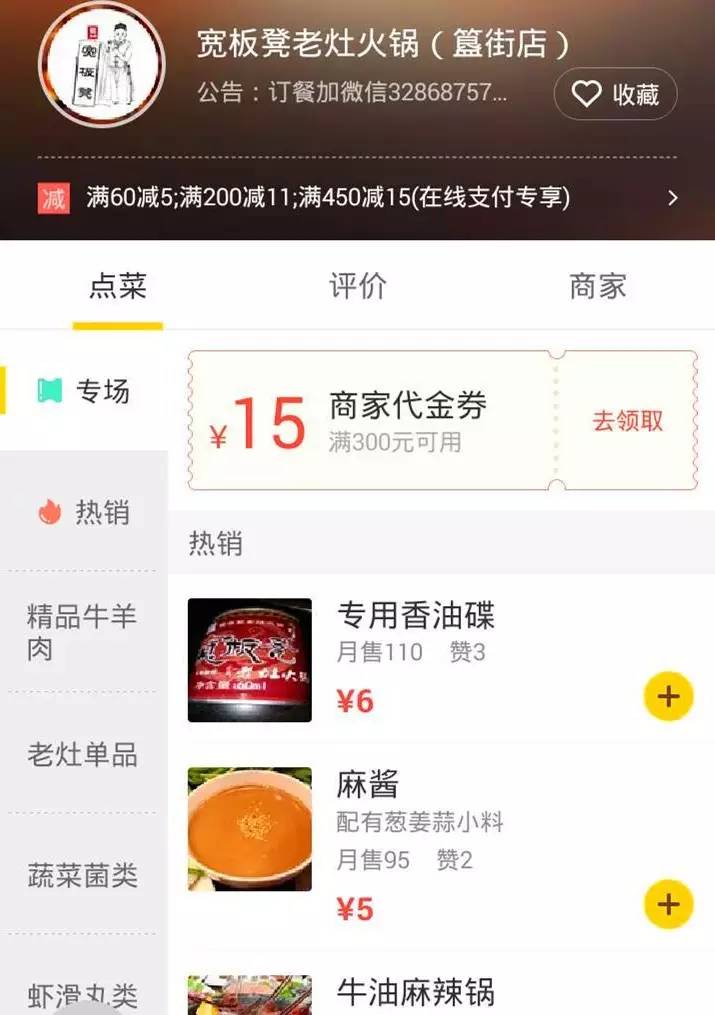This screenshot has width=715, height=1015.
Task: Open the 专用香油碟 dish details
Action: coord(415,615)
